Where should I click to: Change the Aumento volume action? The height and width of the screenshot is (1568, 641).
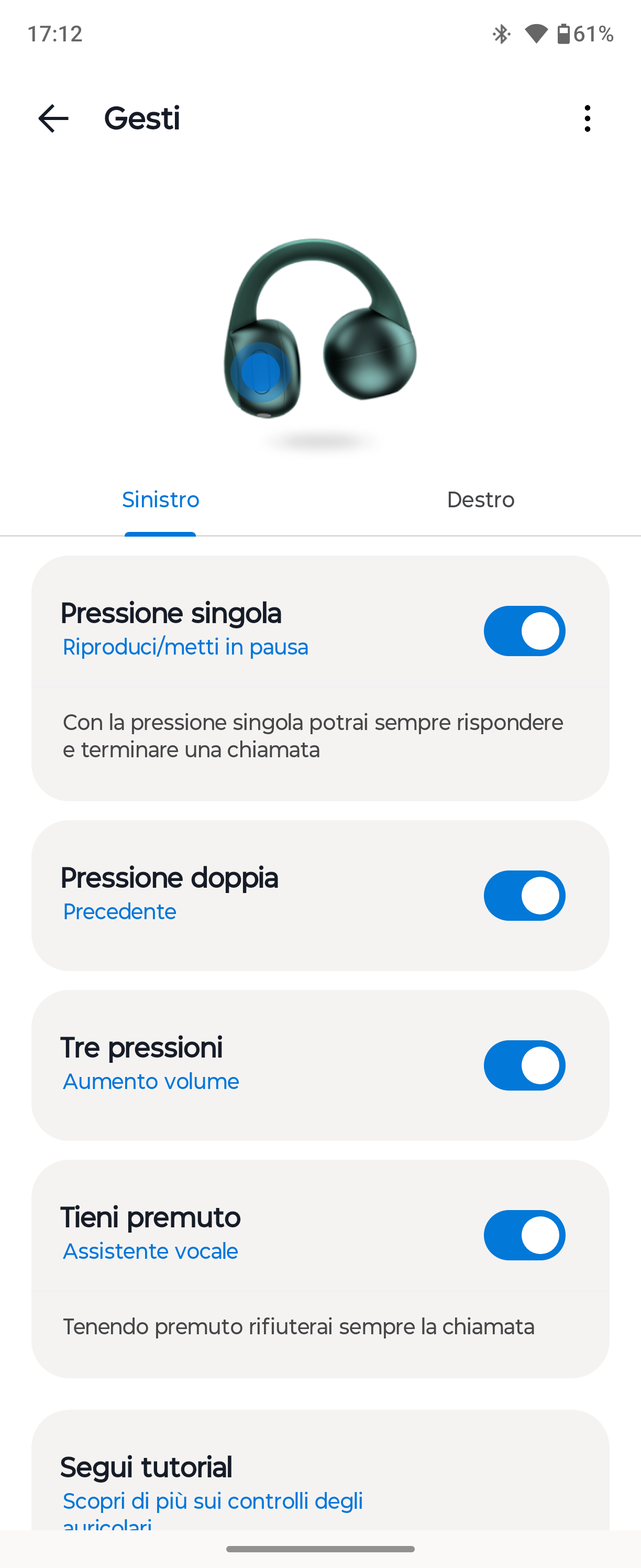coord(151,1082)
